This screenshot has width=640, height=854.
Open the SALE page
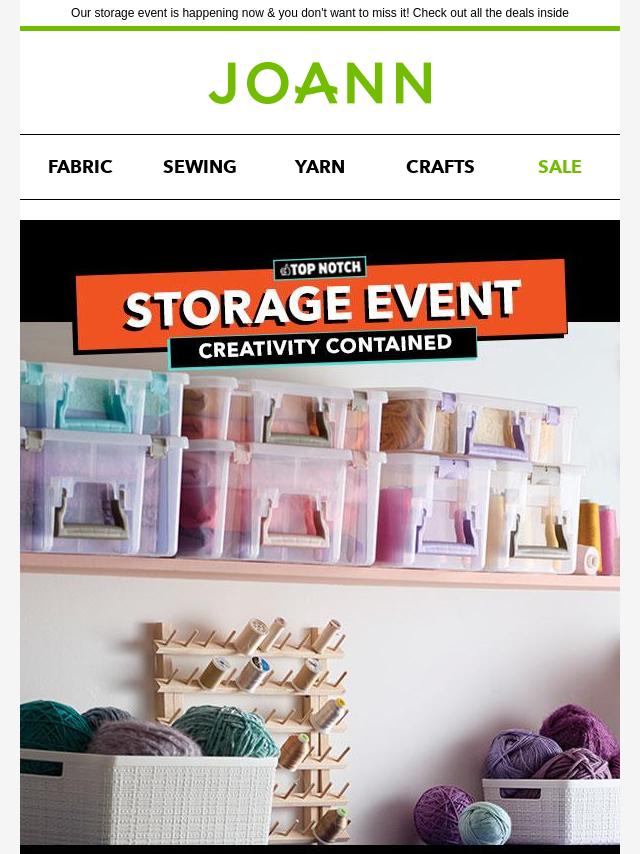click(x=559, y=167)
